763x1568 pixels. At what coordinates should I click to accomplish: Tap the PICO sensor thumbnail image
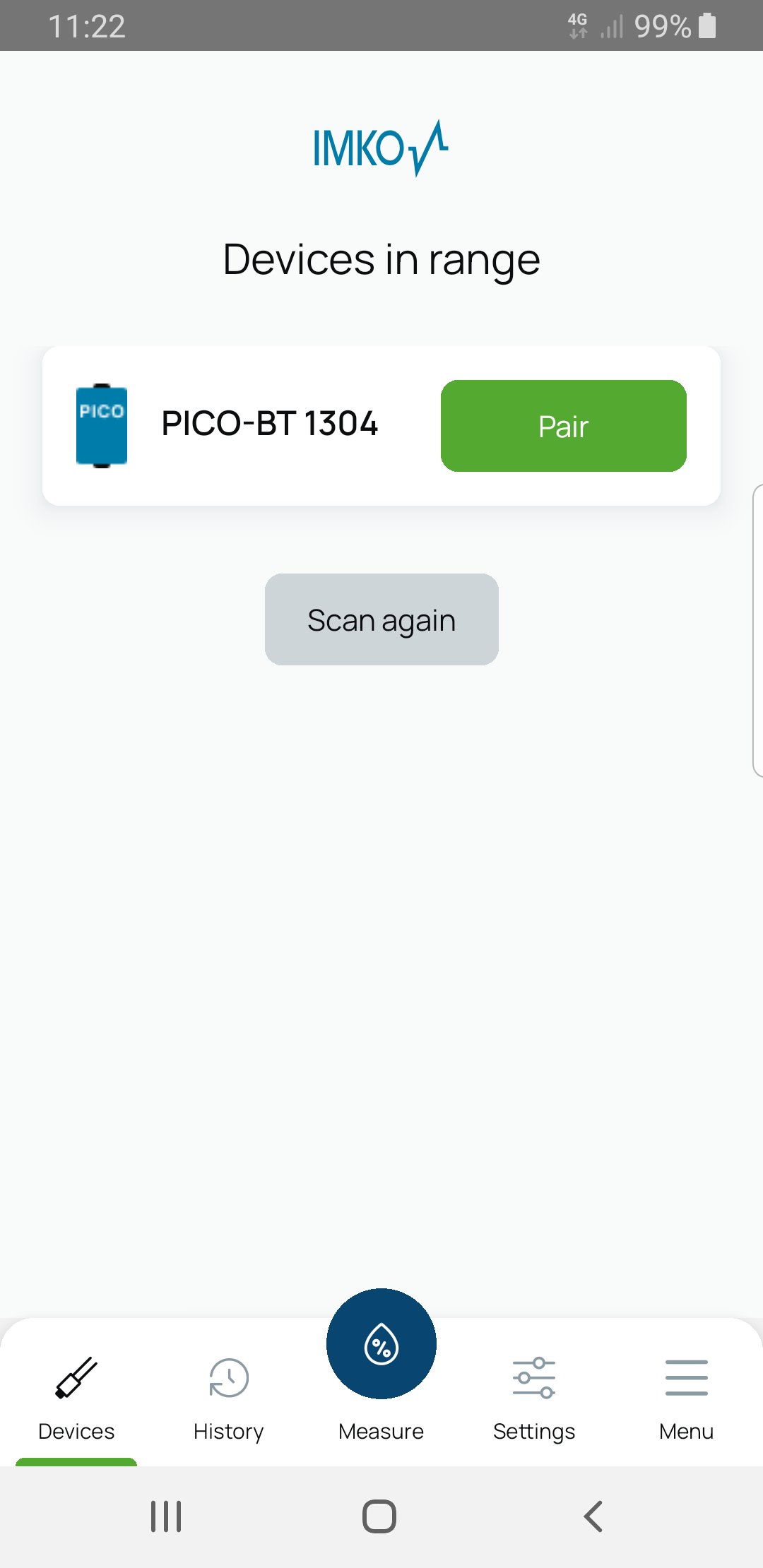(x=101, y=424)
